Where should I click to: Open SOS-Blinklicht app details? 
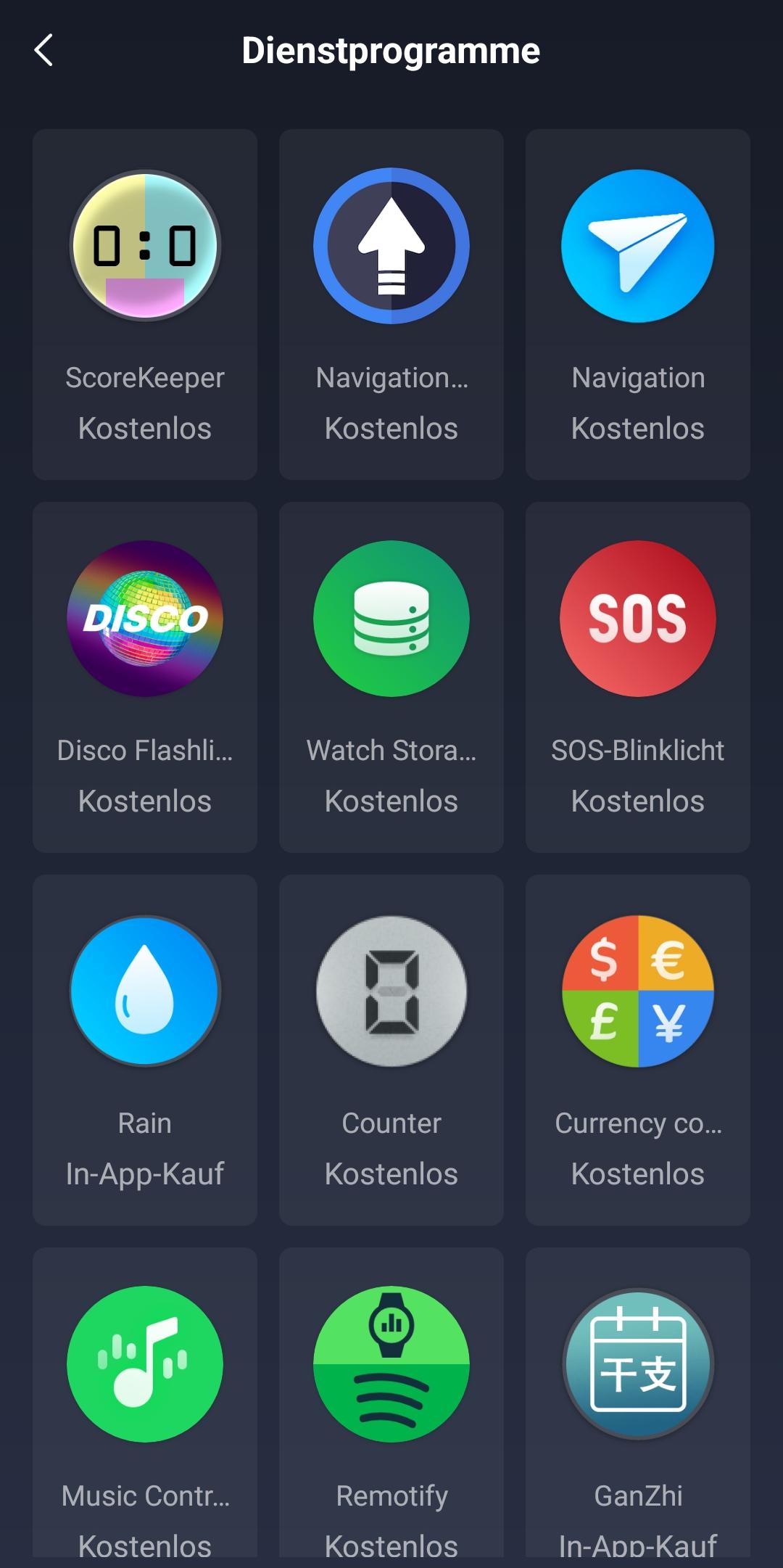click(x=638, y=677)
